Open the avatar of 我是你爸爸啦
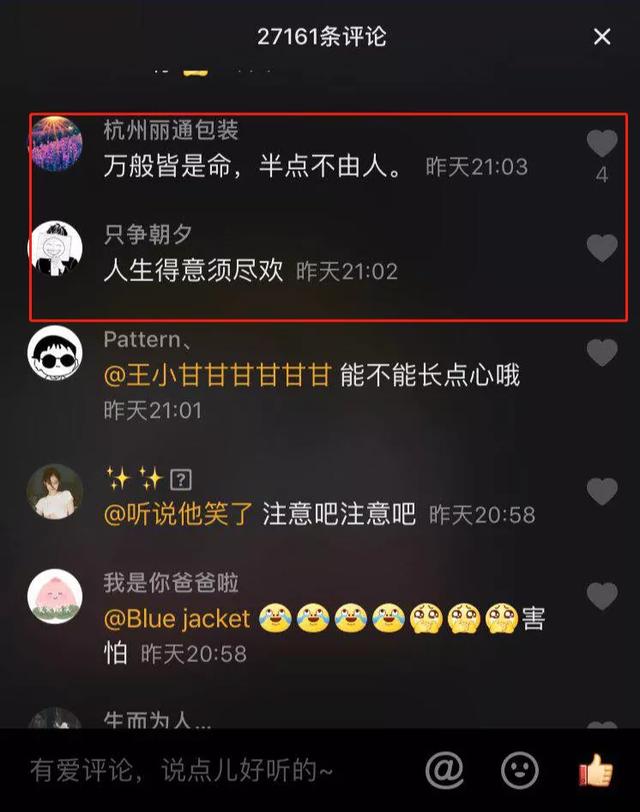 [55, 596]
